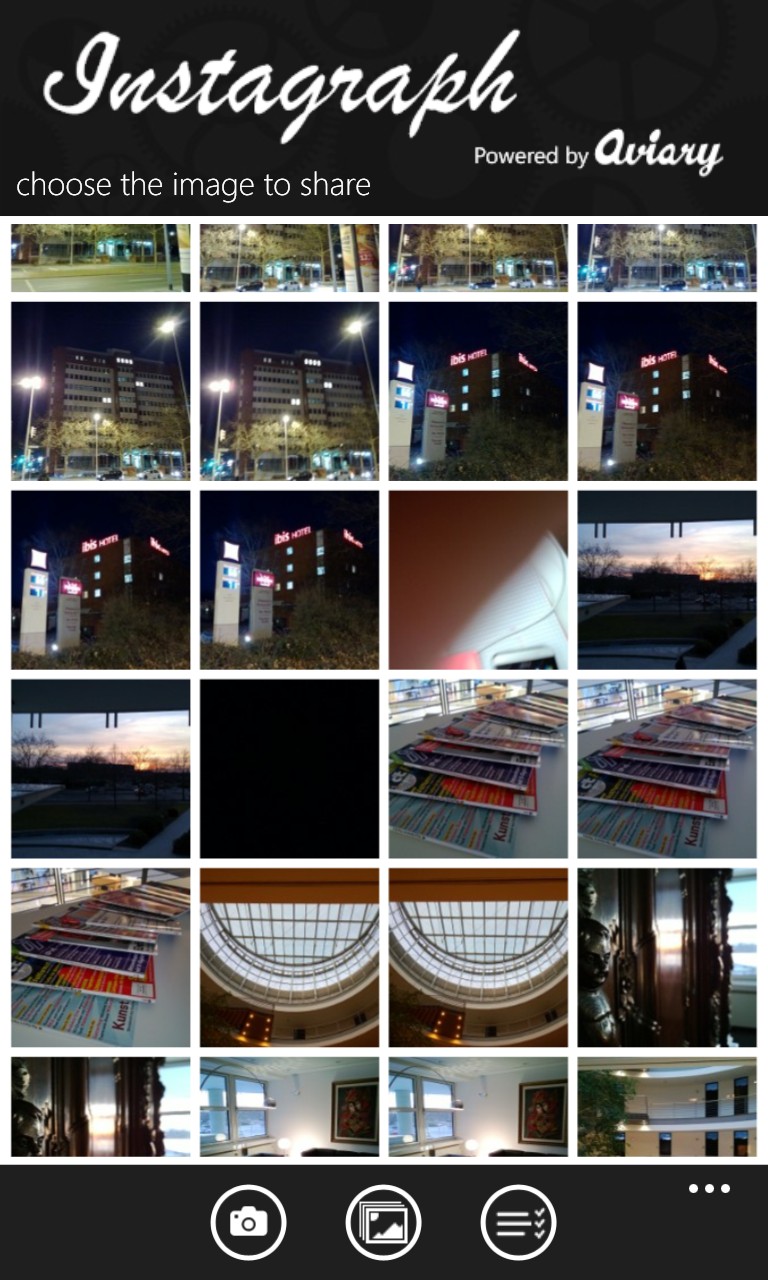
Task: Select the all-black dark photo
Action: point(289,769)
